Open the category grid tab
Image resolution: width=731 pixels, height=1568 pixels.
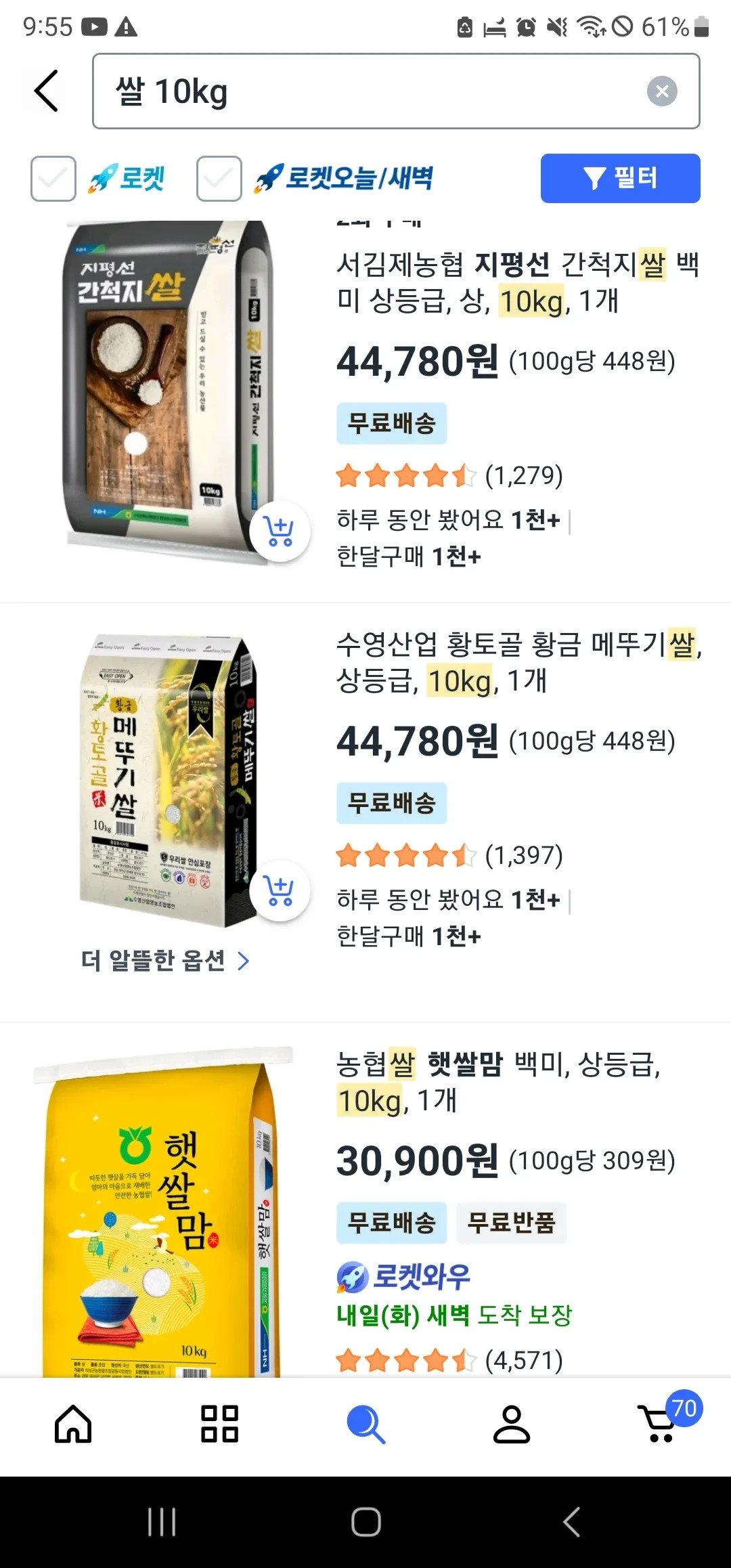pos(219,1424)
